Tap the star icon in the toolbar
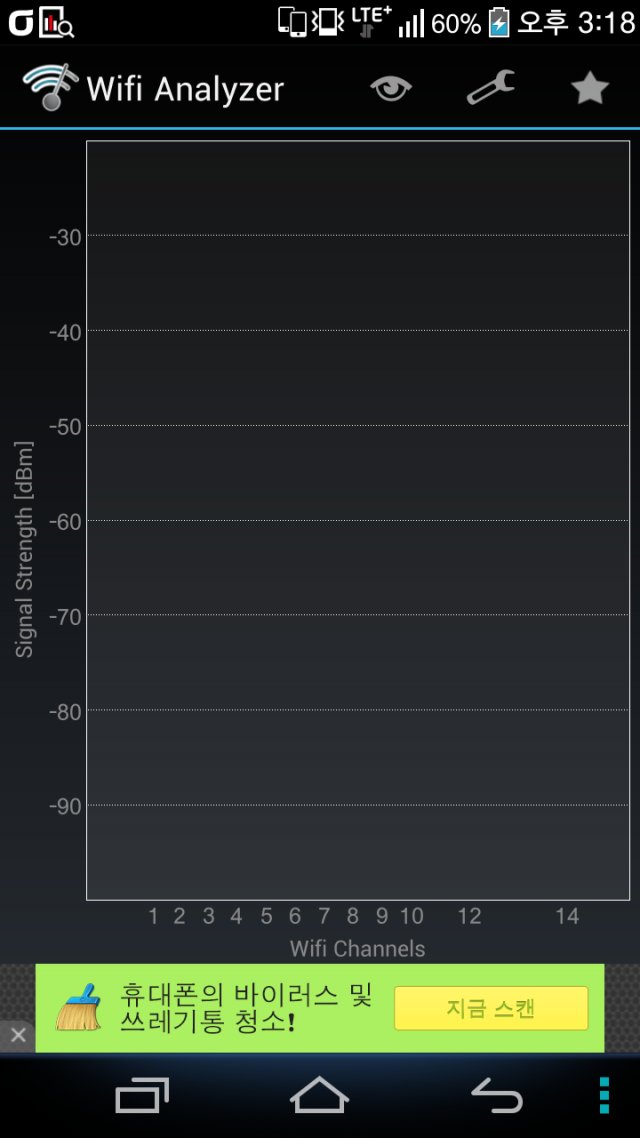 [x=589, y=88]
